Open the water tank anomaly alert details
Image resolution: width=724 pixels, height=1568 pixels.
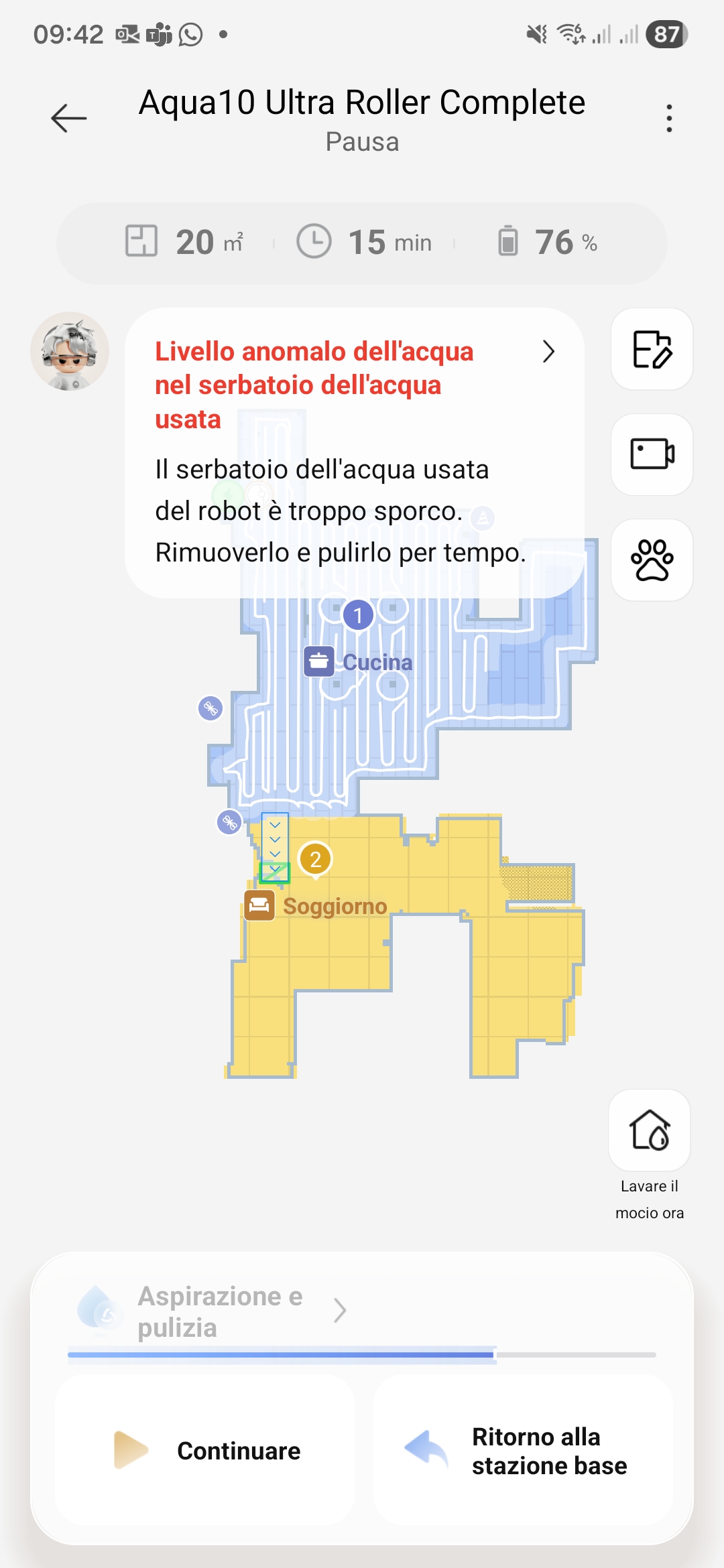pyautogui.click(x=548, y=351)
